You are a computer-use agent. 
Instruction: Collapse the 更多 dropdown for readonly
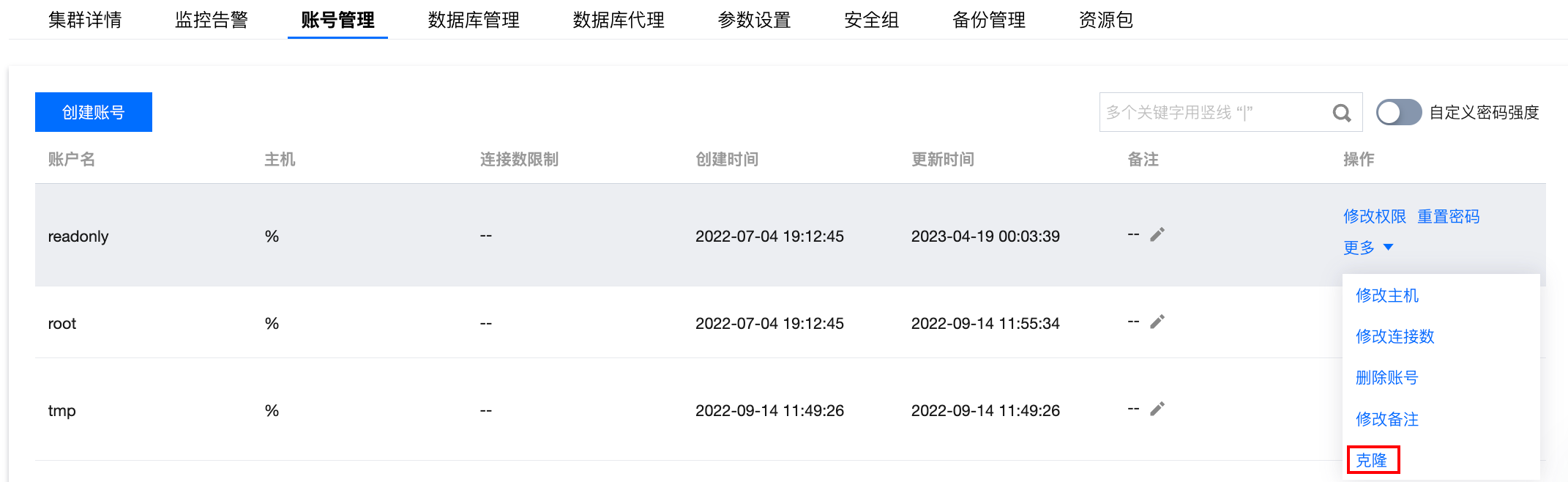[x=1367, y=248]
